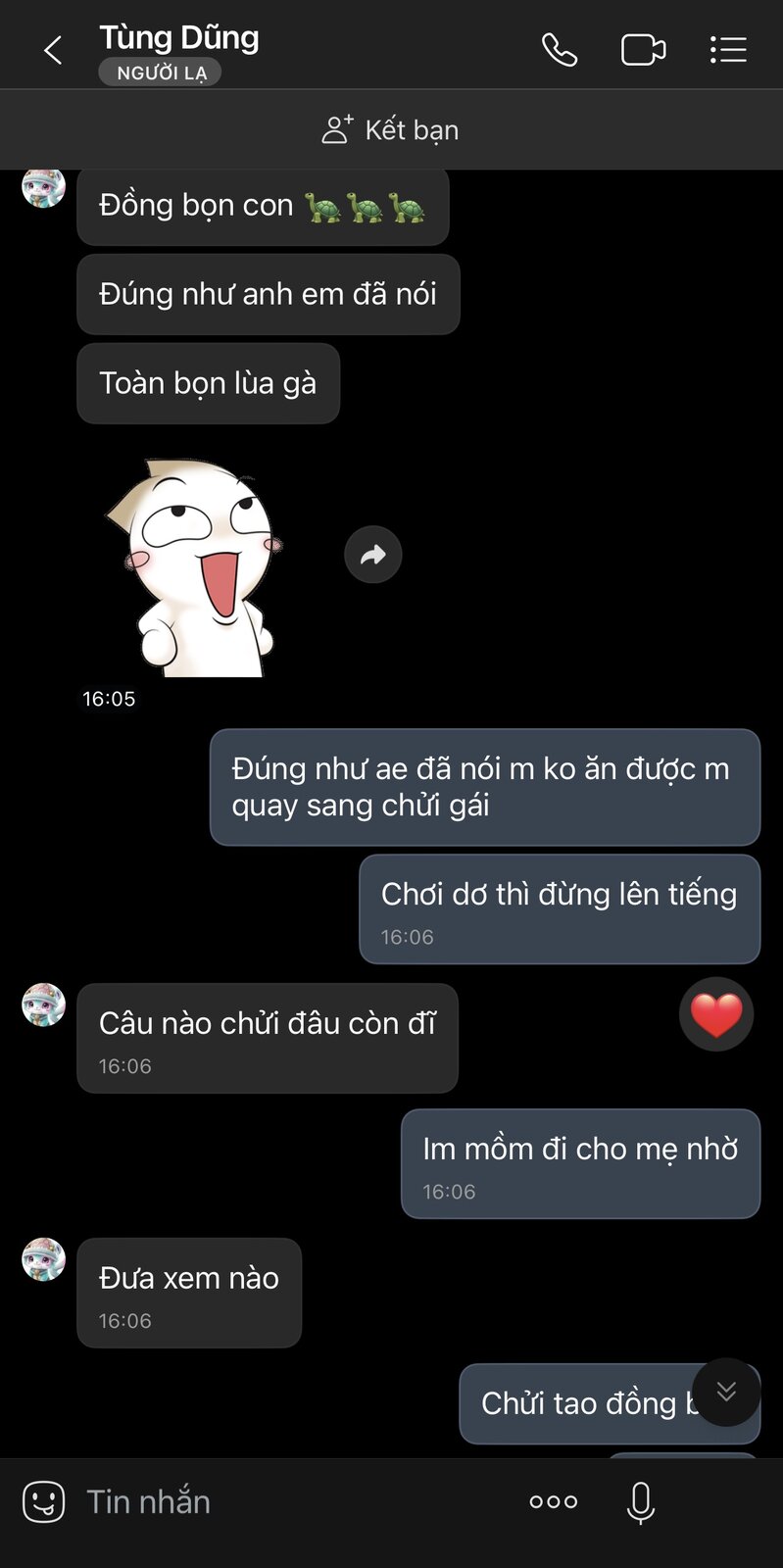Open Tùng Dũng's profile from the header
Screen dimensions: 783x1568
click(179, 38)
